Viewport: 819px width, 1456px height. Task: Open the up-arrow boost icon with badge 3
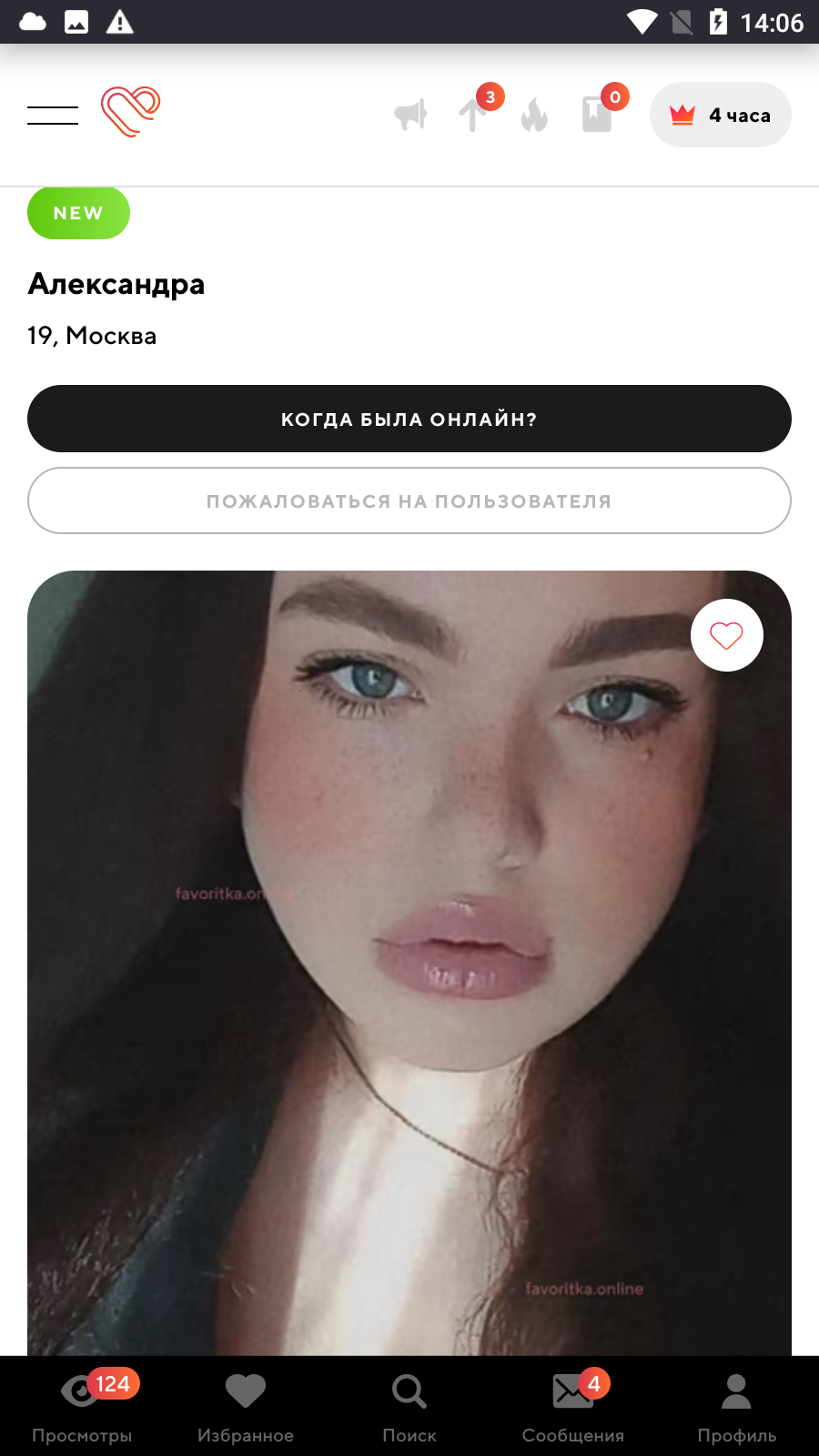point(473,115)
